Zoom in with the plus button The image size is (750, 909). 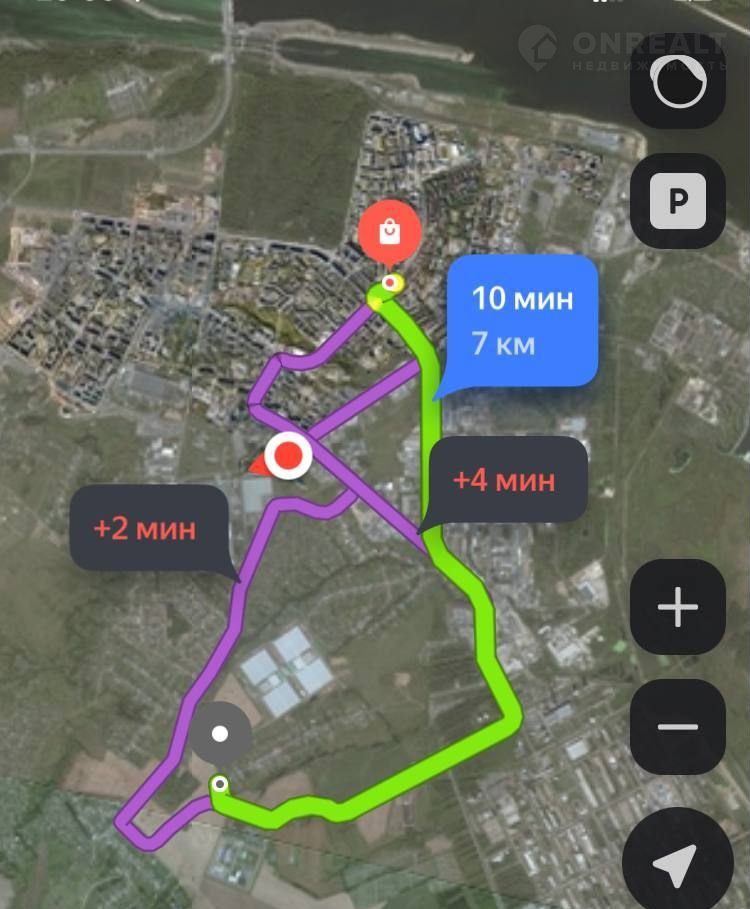[x=678, y=607]
